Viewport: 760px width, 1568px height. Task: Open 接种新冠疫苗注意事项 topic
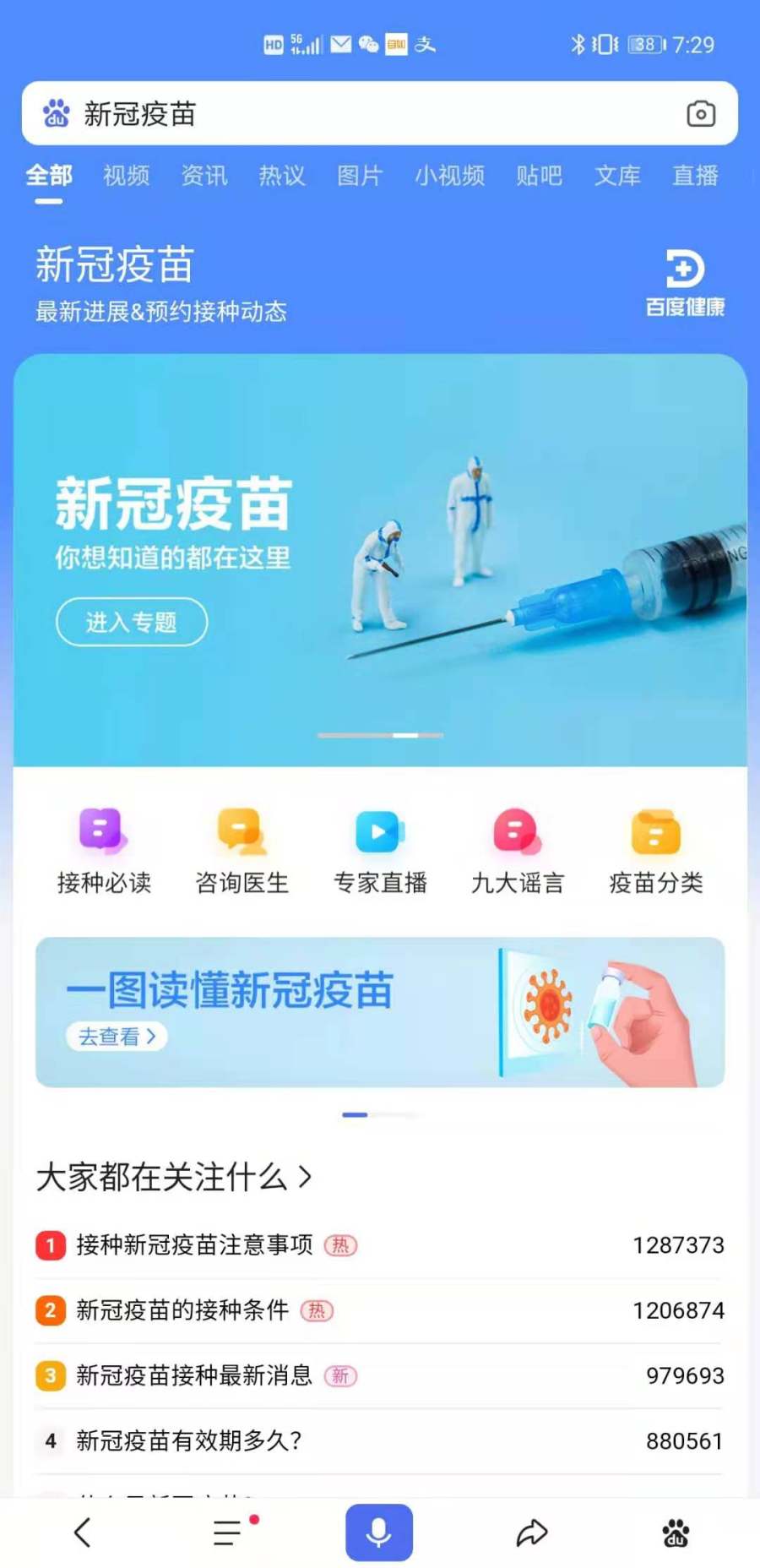tap(194, 1245)
